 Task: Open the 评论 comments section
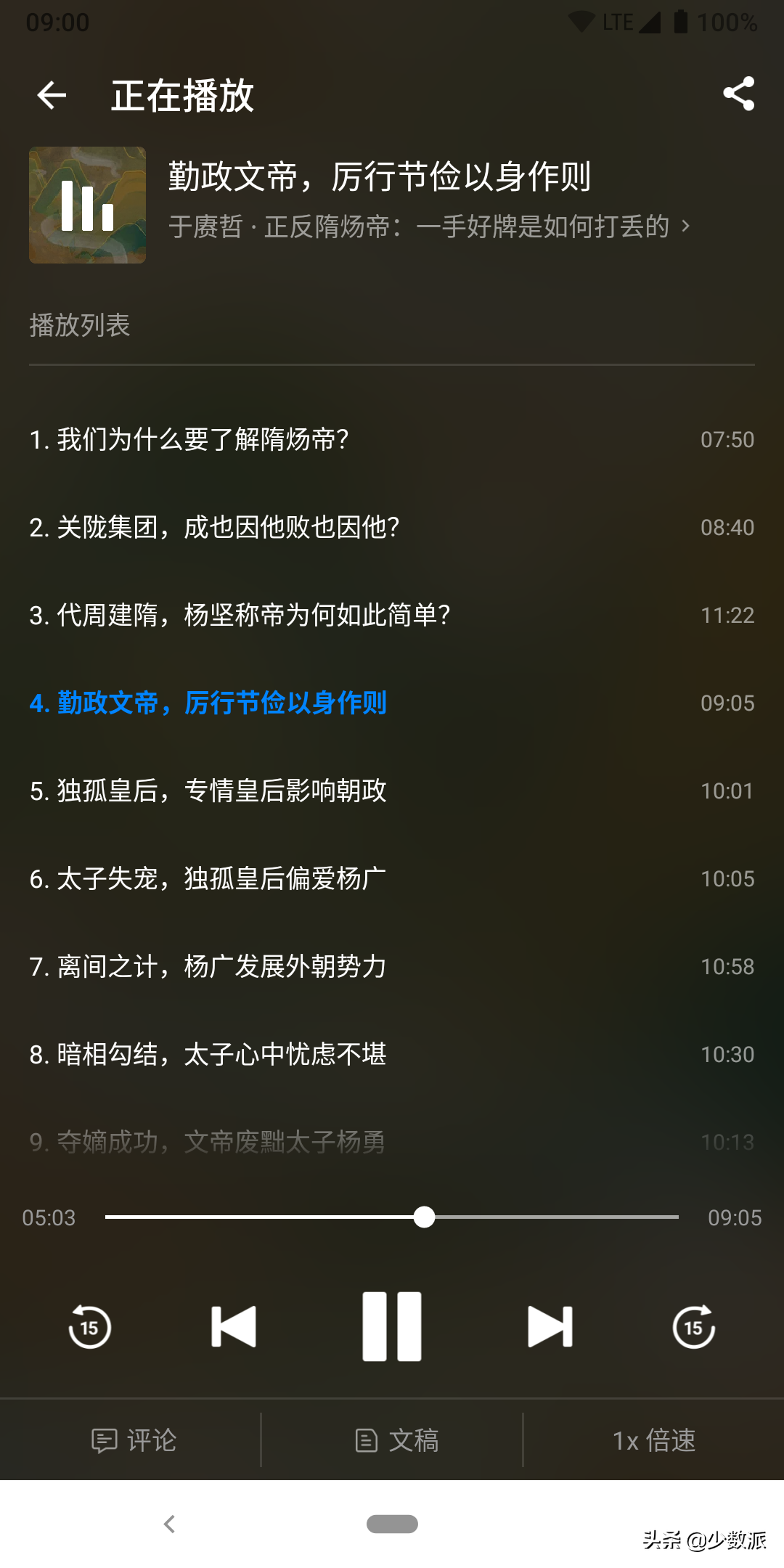click(x=134, y=1440)
